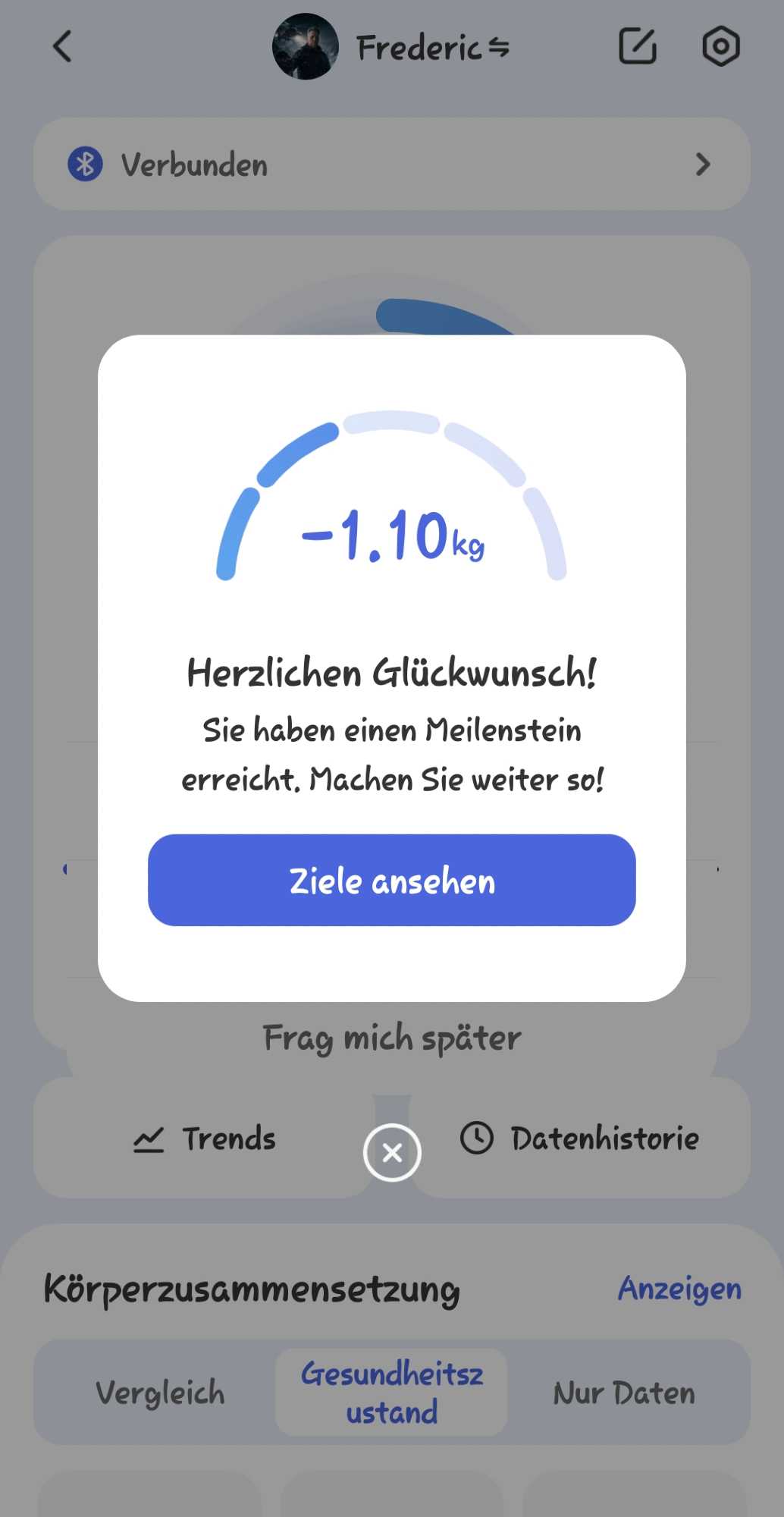
Task: Open the Verbunden Bluetooth row
Action: point(391,164)
